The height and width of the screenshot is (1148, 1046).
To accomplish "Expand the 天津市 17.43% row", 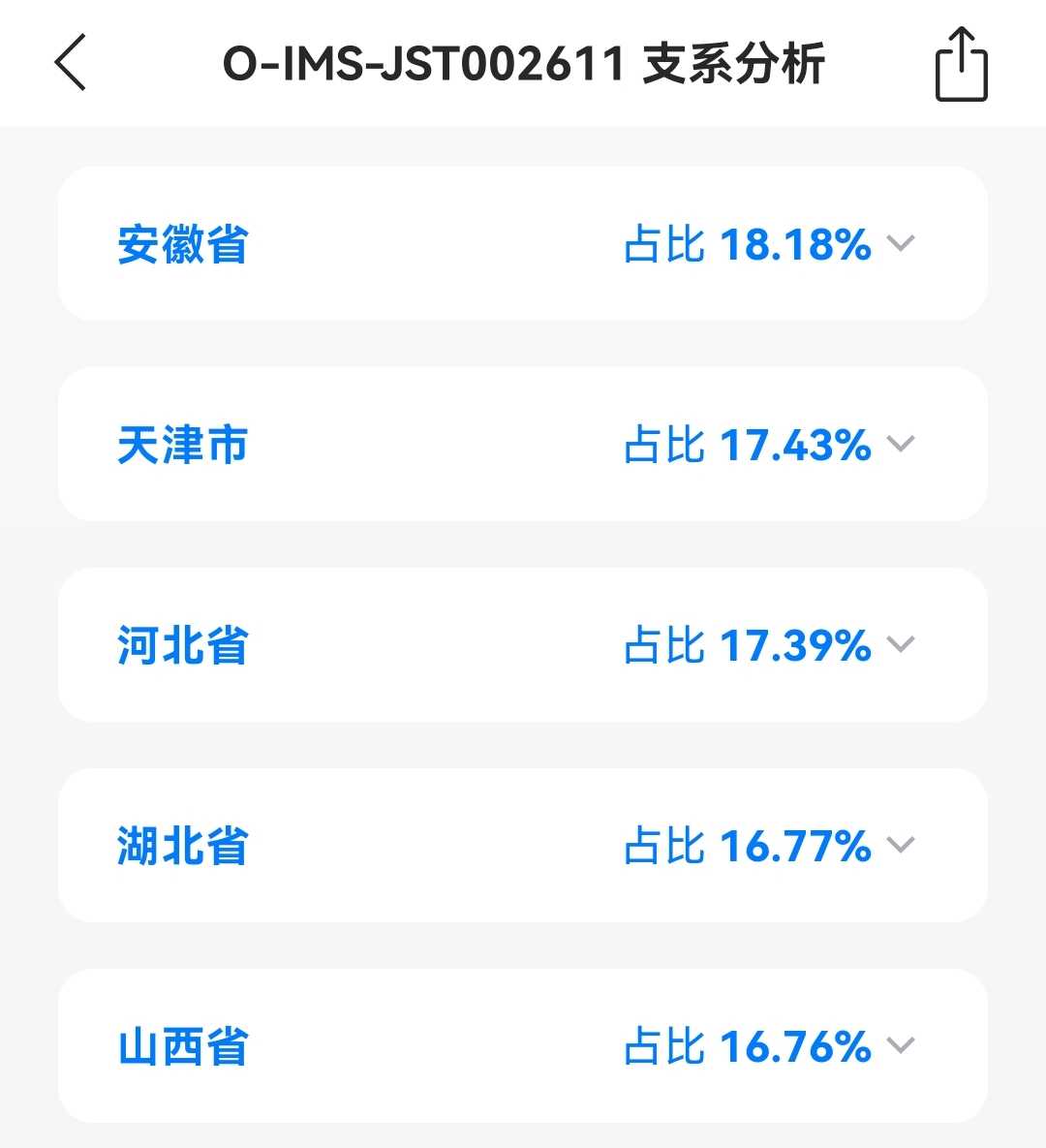I will coord(901,444).
